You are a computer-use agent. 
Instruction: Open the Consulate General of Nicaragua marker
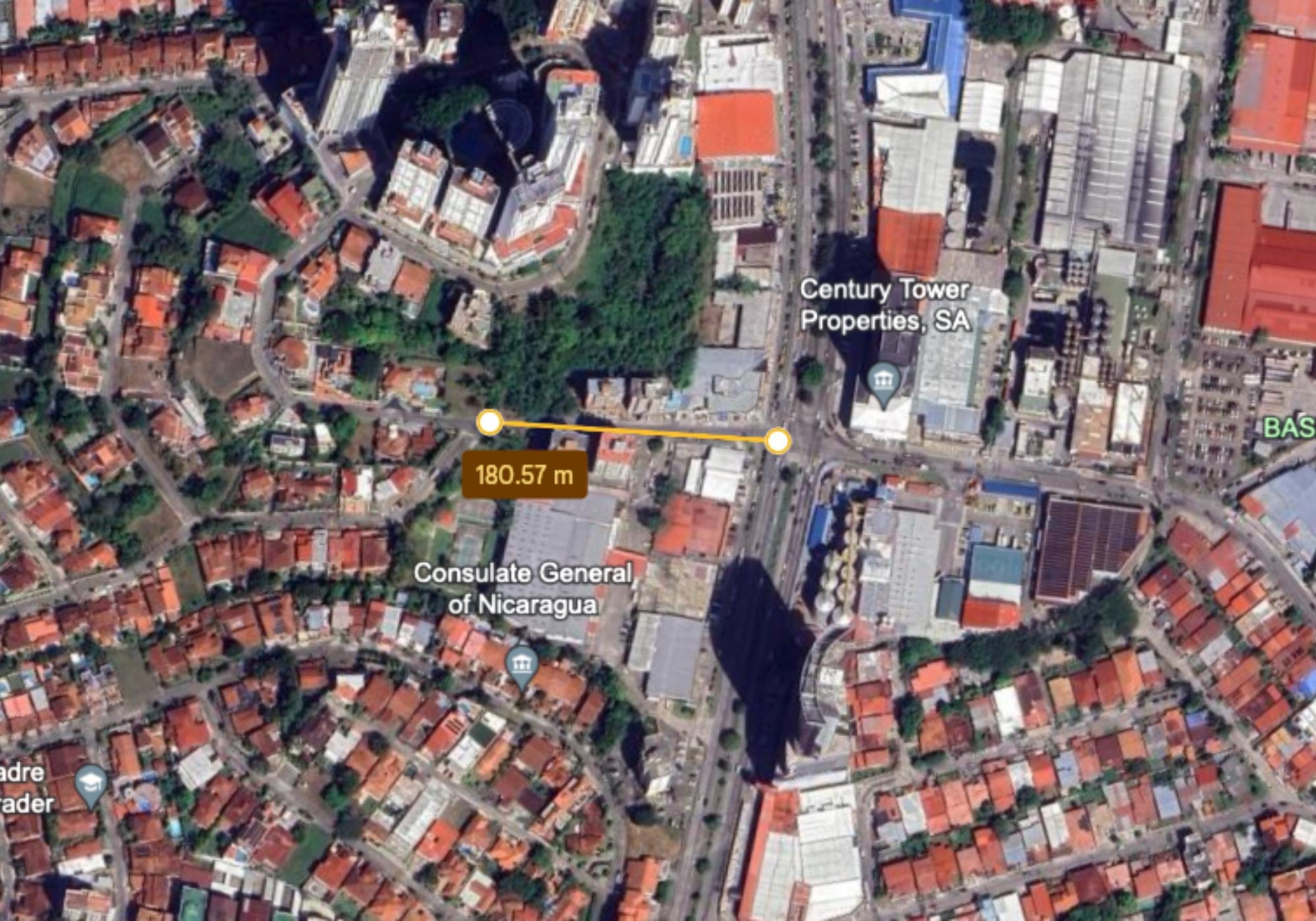(x=522, y=666)
